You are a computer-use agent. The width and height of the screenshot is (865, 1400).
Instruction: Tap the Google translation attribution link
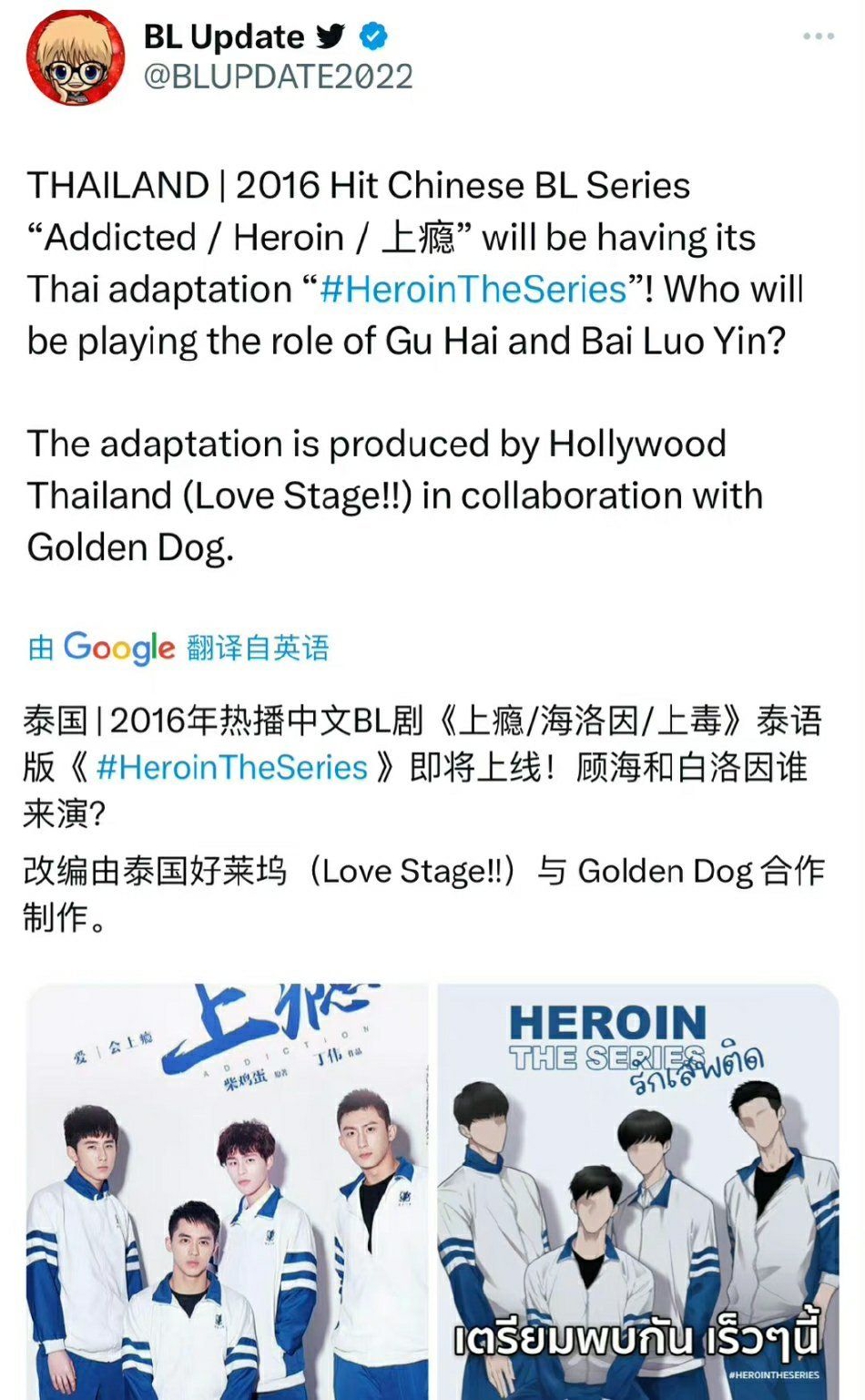[178, 648]
